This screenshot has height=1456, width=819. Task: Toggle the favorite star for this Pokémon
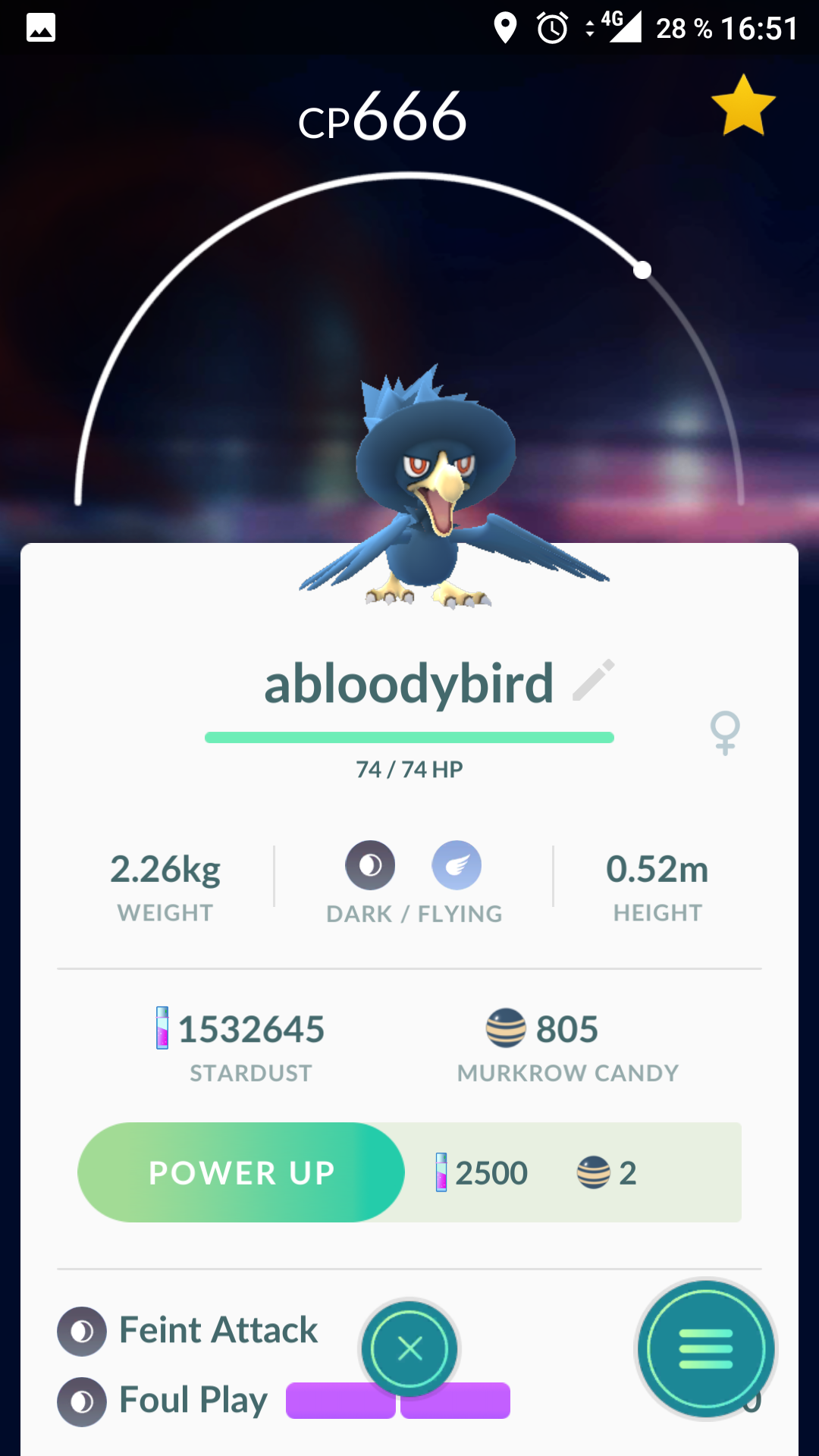[743, 105]
